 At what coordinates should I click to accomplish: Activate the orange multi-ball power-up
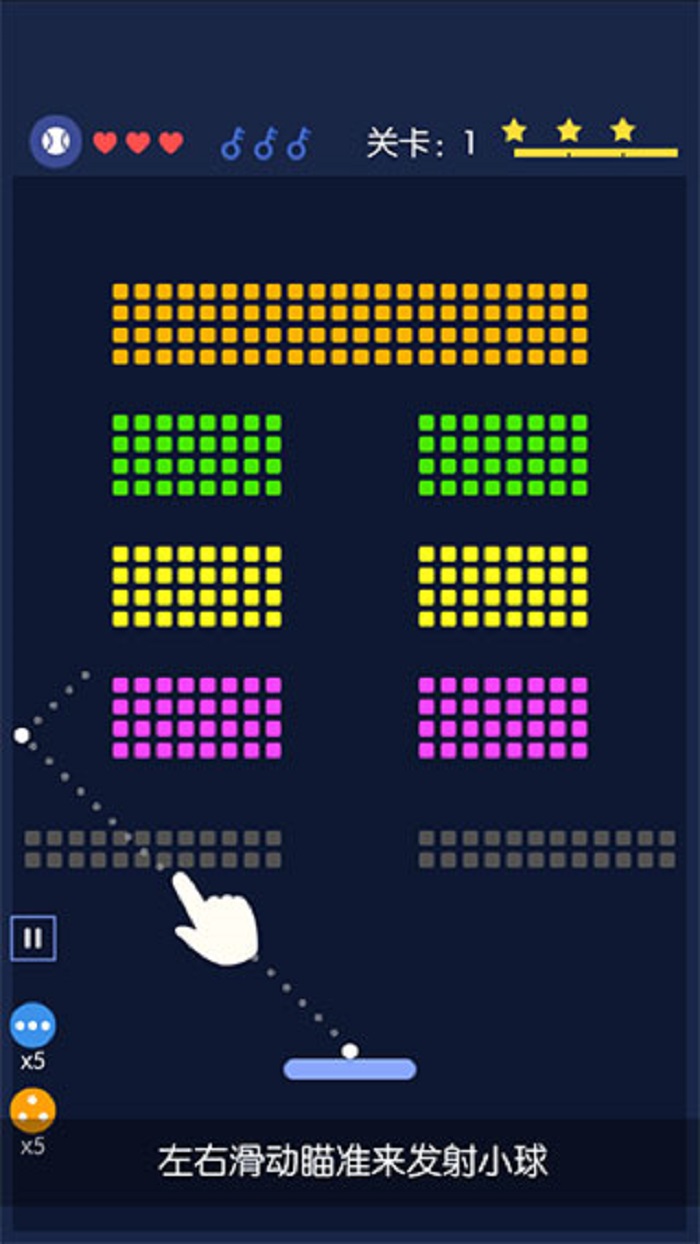(33, 1110)
